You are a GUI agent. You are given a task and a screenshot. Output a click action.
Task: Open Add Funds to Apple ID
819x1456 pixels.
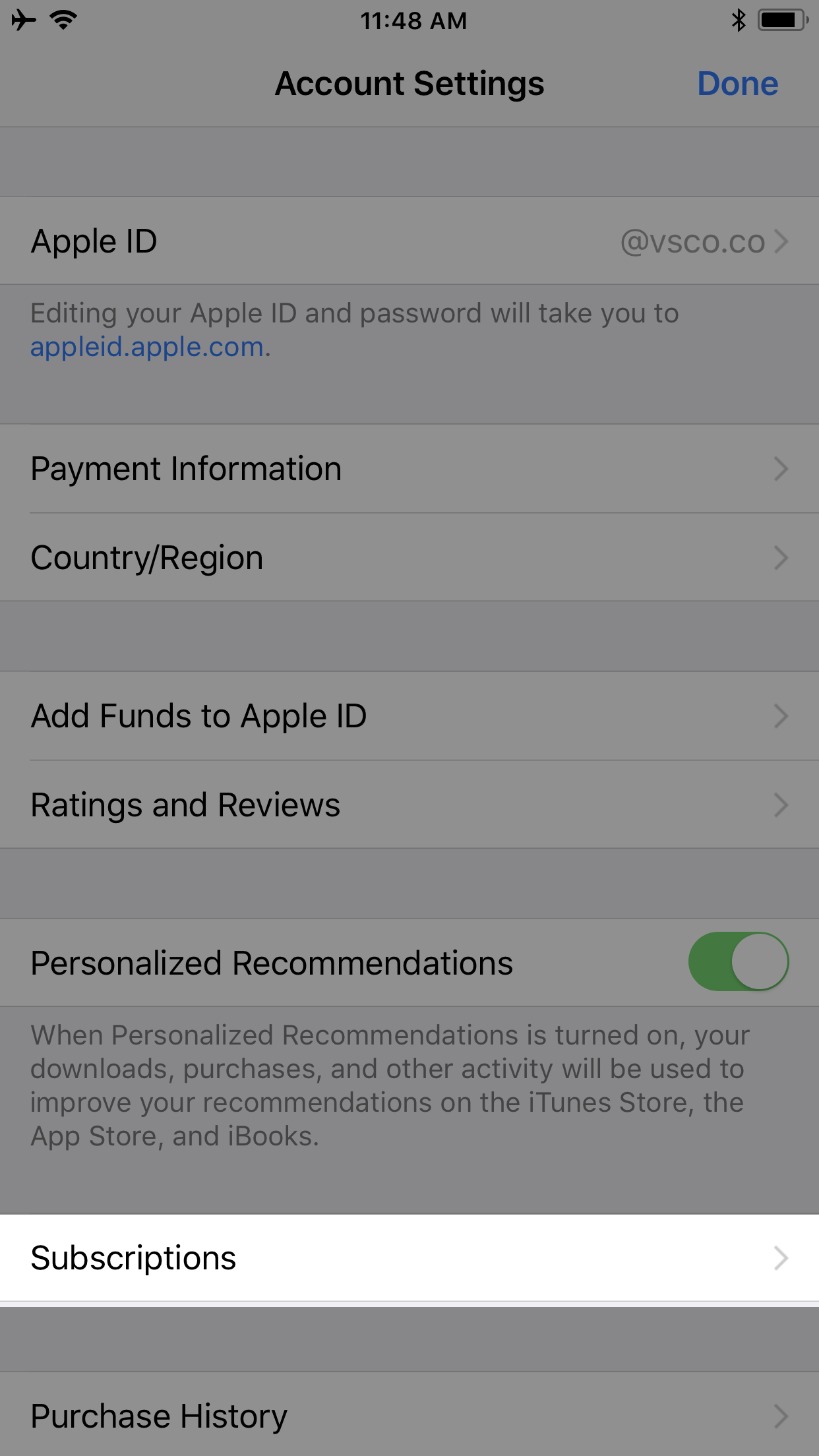(x=409, y=716)
